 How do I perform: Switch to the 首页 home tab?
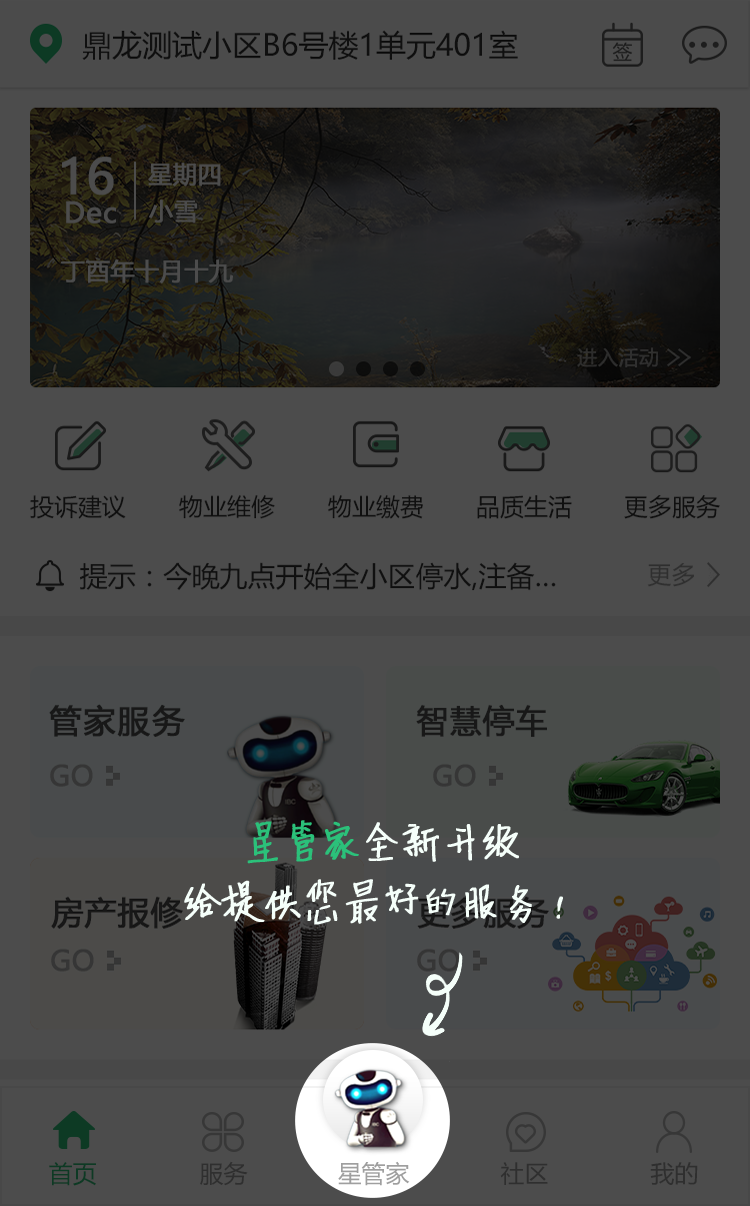click(74, 1147)
